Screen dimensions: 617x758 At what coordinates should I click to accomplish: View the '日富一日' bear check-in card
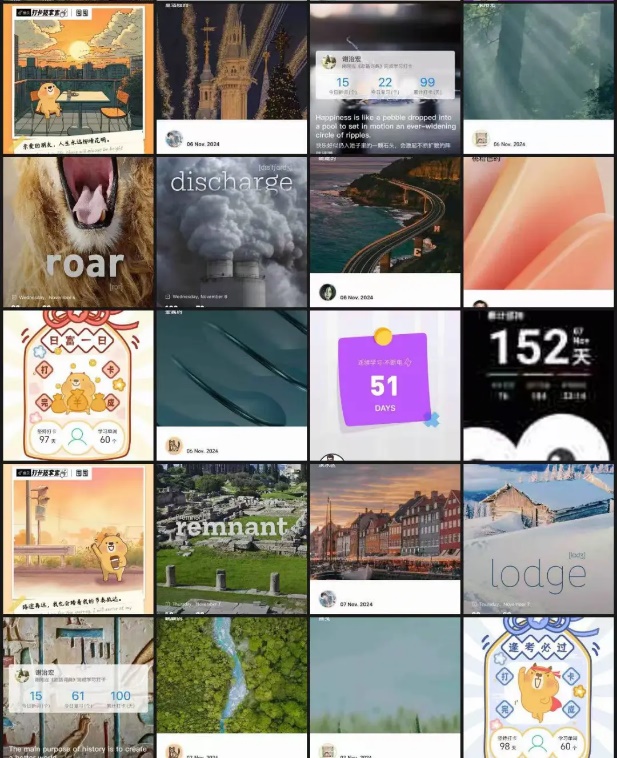click(x=78, y=384)
